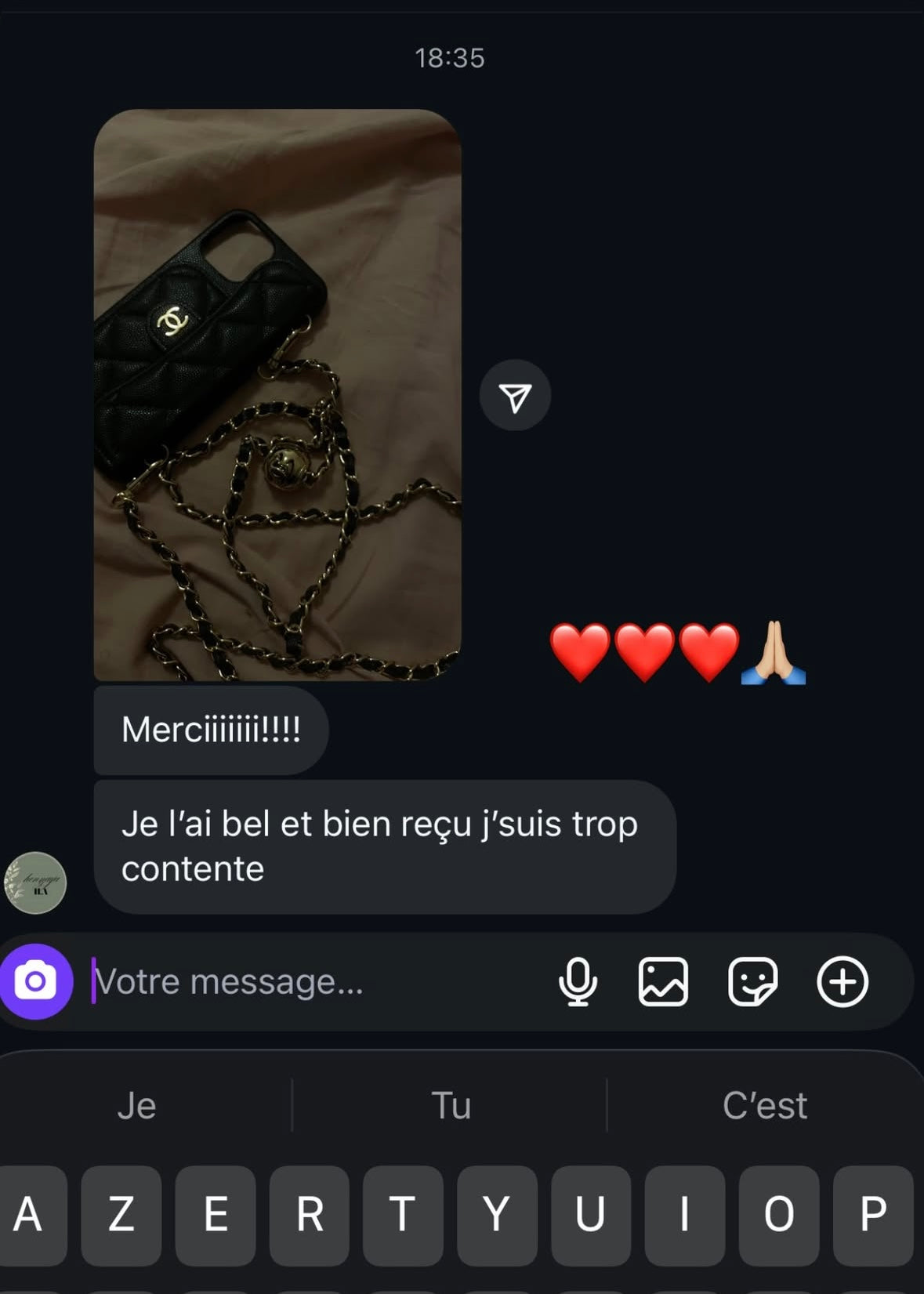
Task: Choose the "Tu" keyboard suggestion
Action: click(x=451, y=1106)
